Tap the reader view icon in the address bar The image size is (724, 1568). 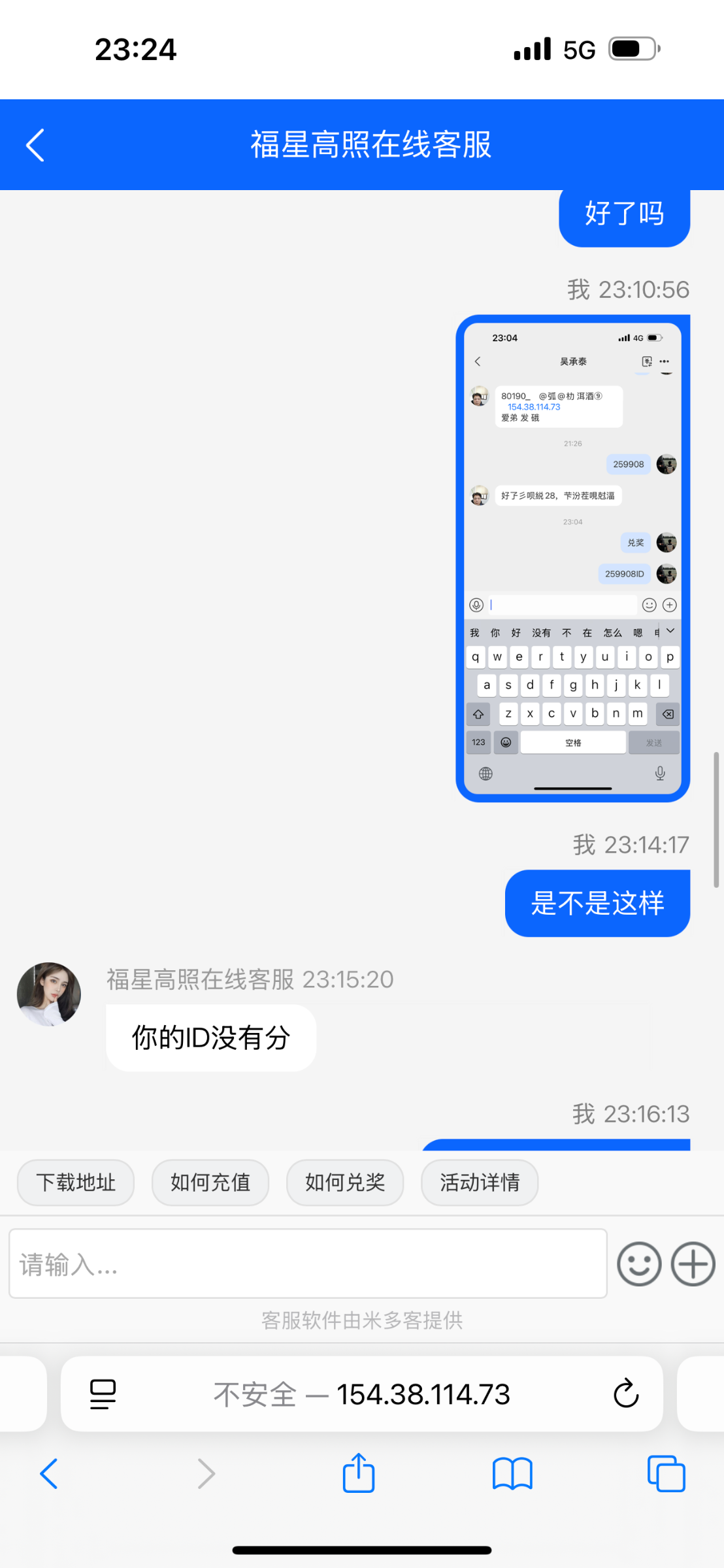click(102, 1393)
